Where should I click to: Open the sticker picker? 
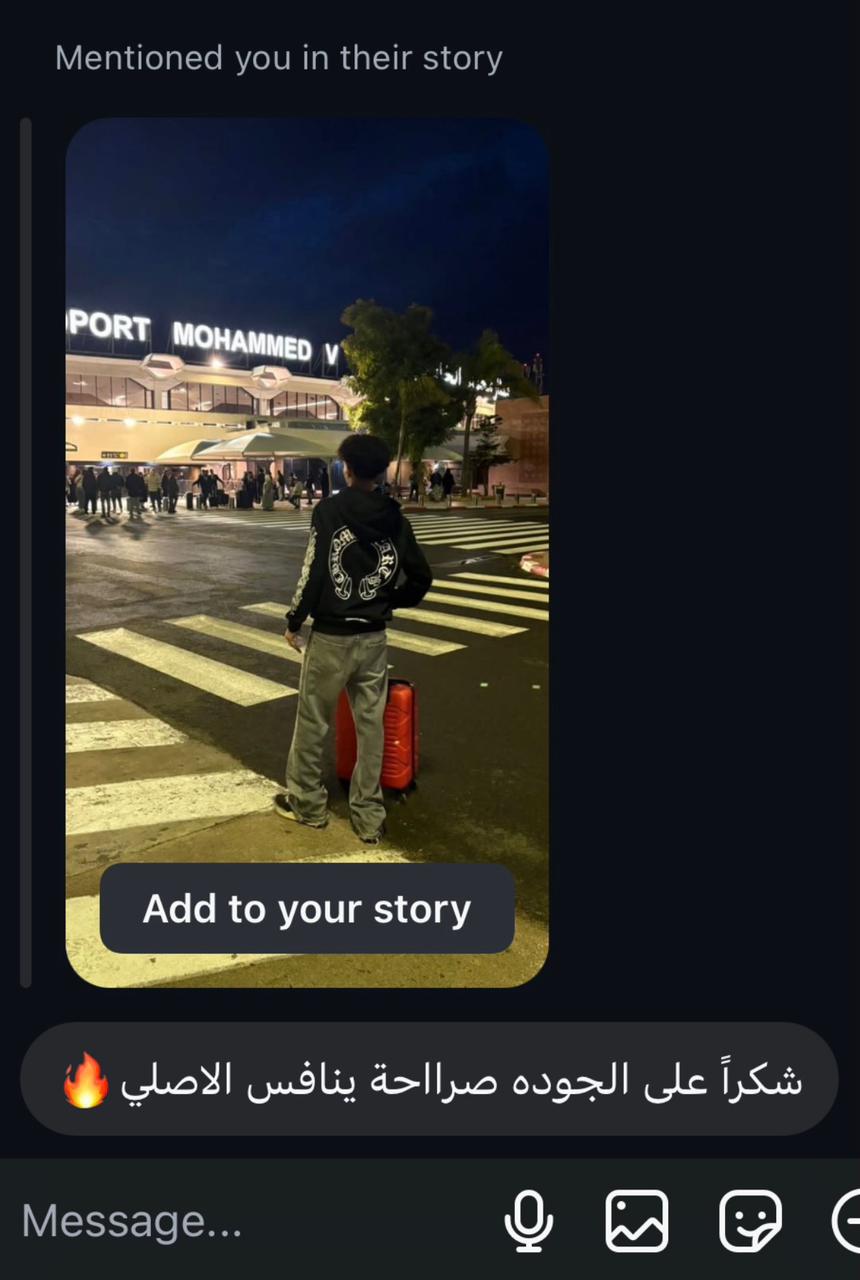(750, 1221)
